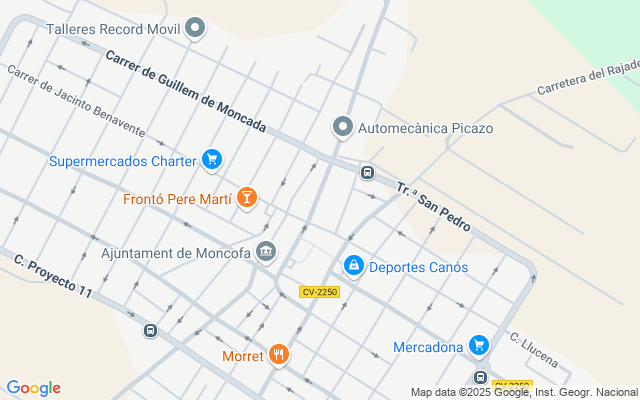640x400 pixels.
Task: Select the Supermercados Charter shopping pin
Action: pos(212,160)
